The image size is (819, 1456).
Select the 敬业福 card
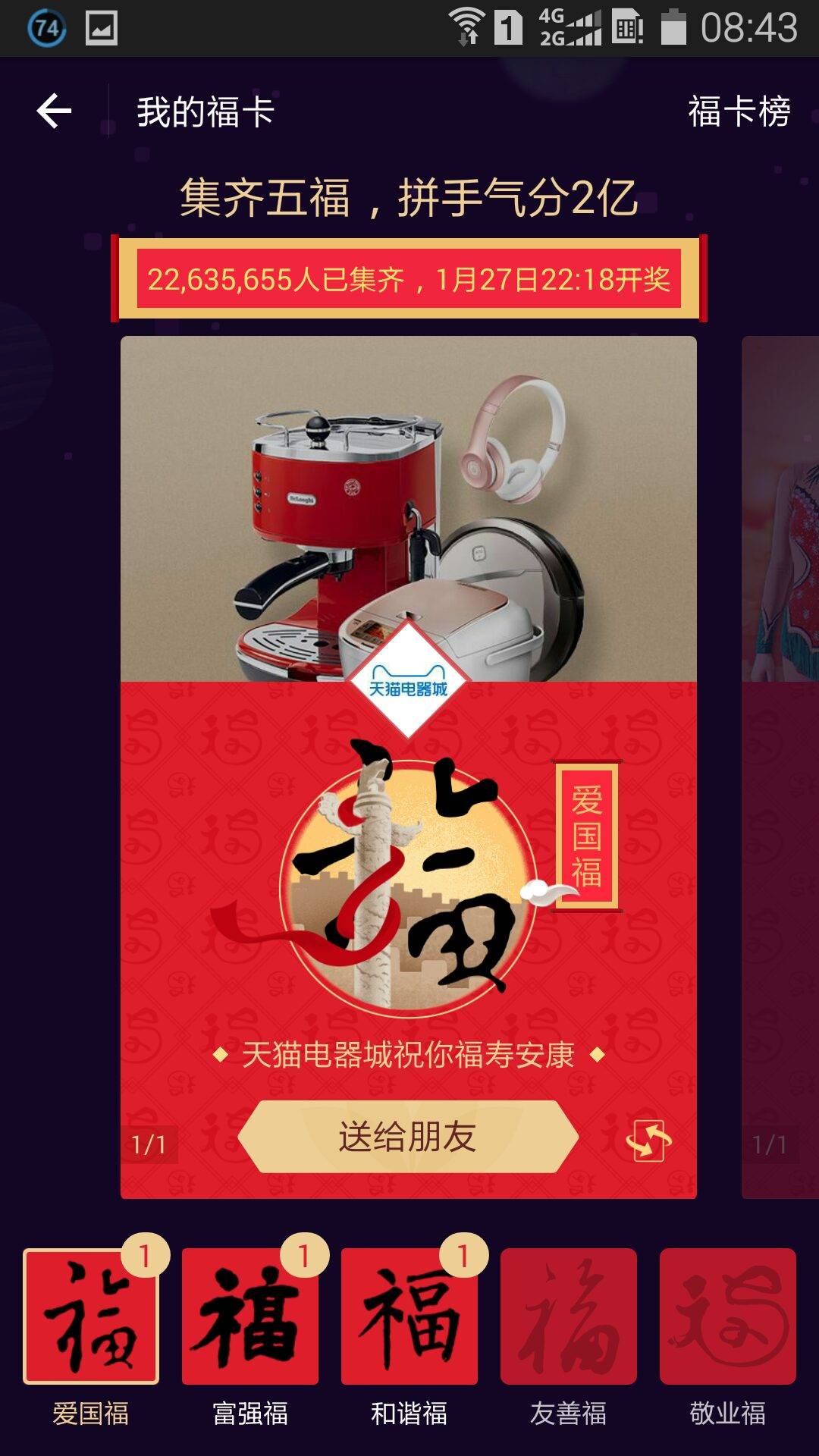pyautogui.click(x=728, y=1316)
